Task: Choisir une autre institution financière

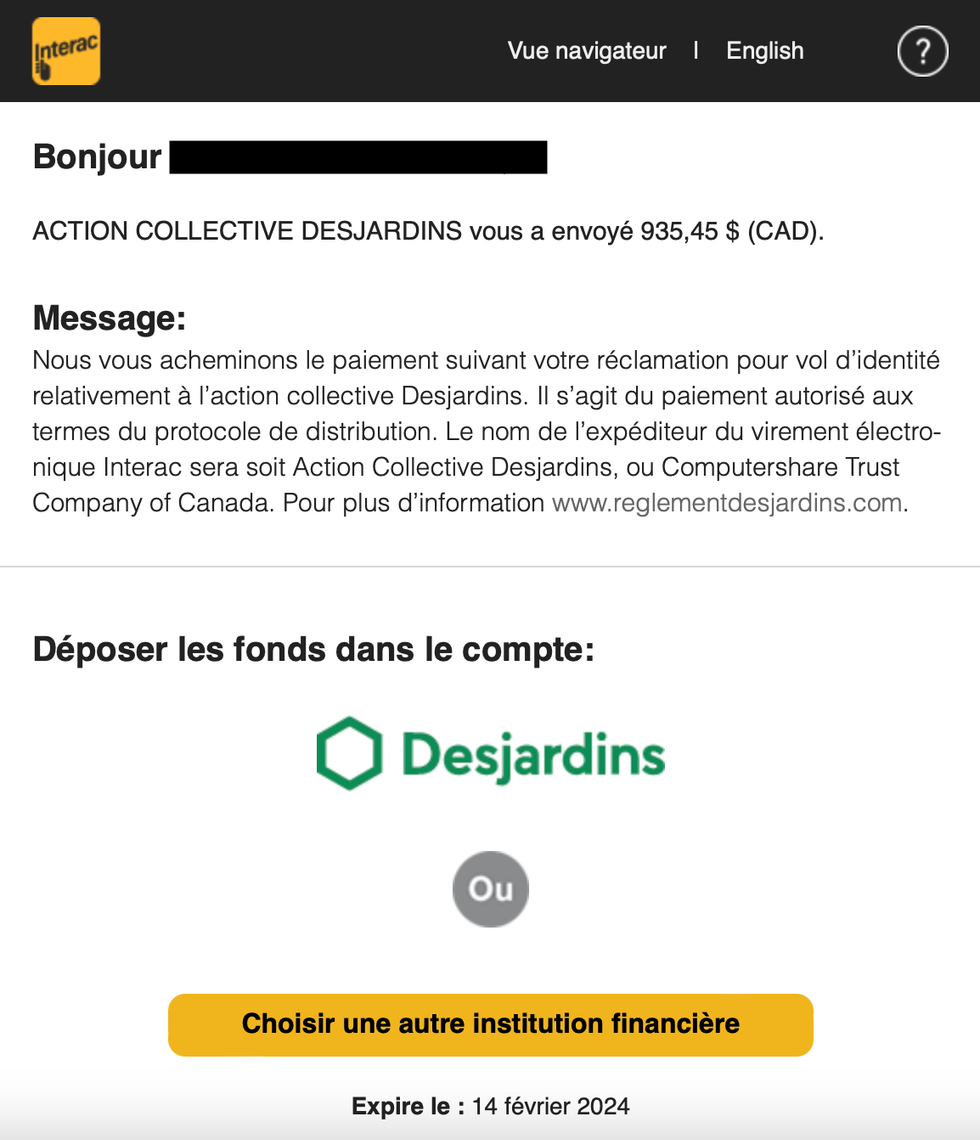Action: tap(490, 1024)
